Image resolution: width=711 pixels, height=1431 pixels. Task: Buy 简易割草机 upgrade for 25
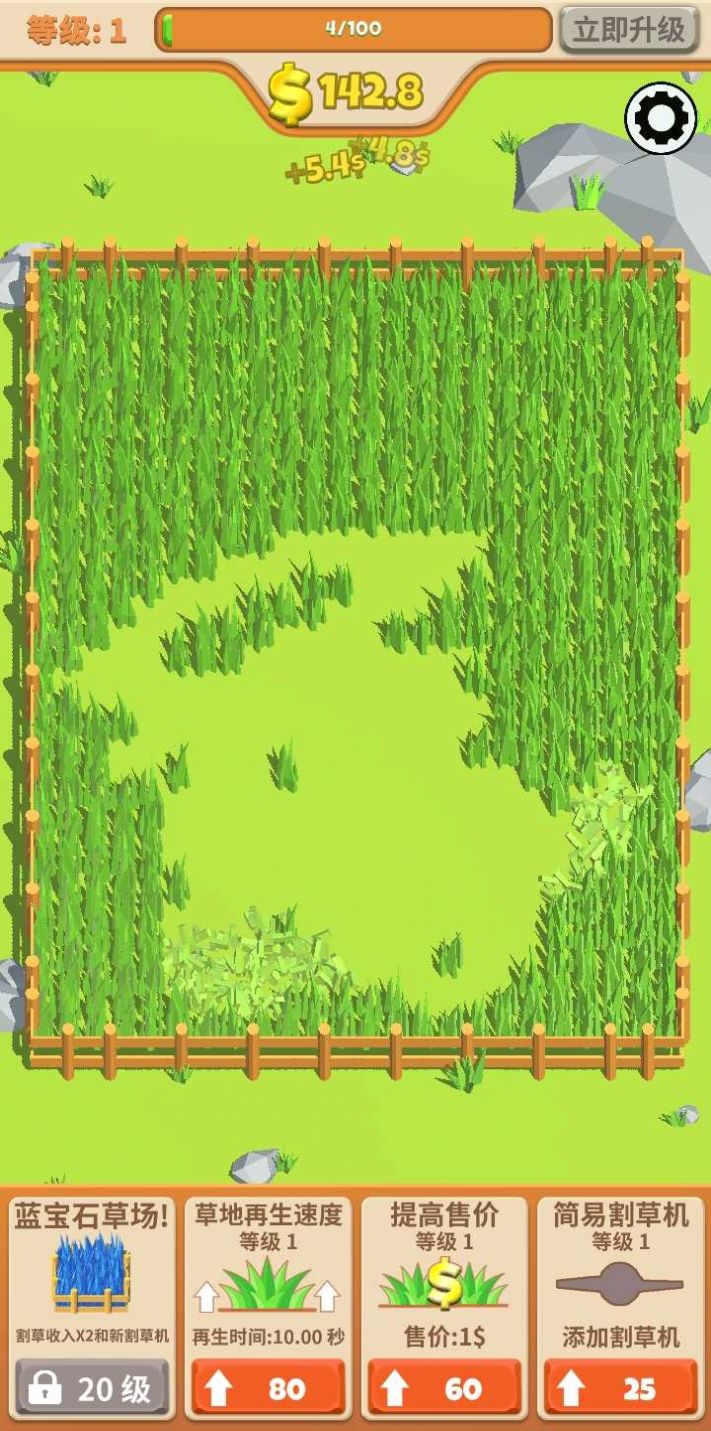[x=620, y=1388]
